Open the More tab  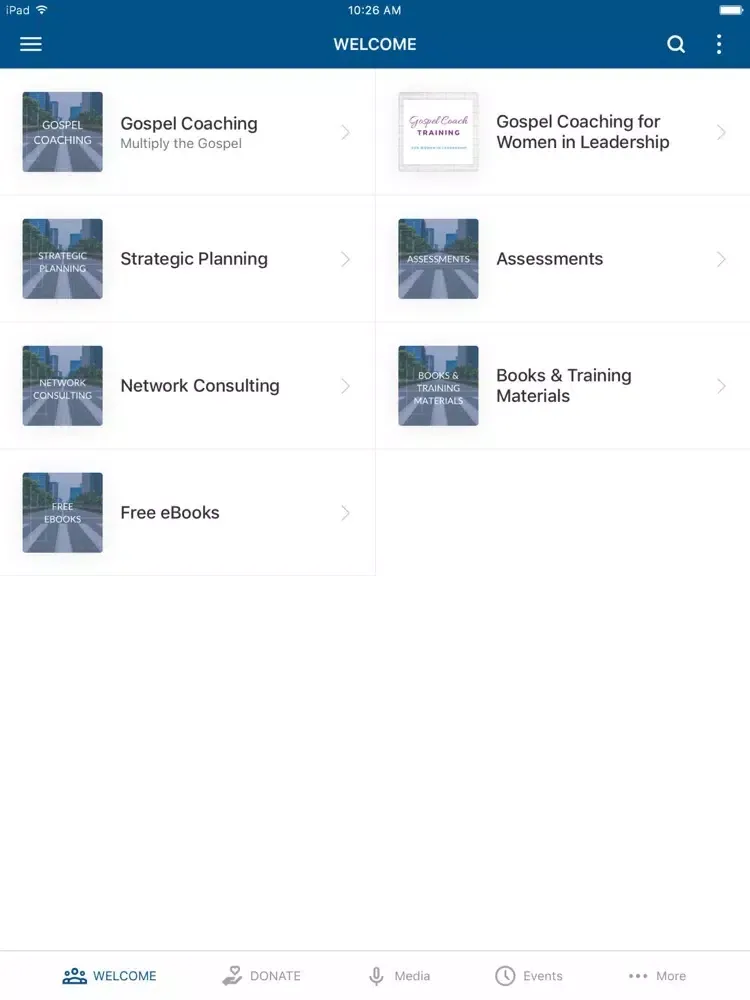click(657, 976)
